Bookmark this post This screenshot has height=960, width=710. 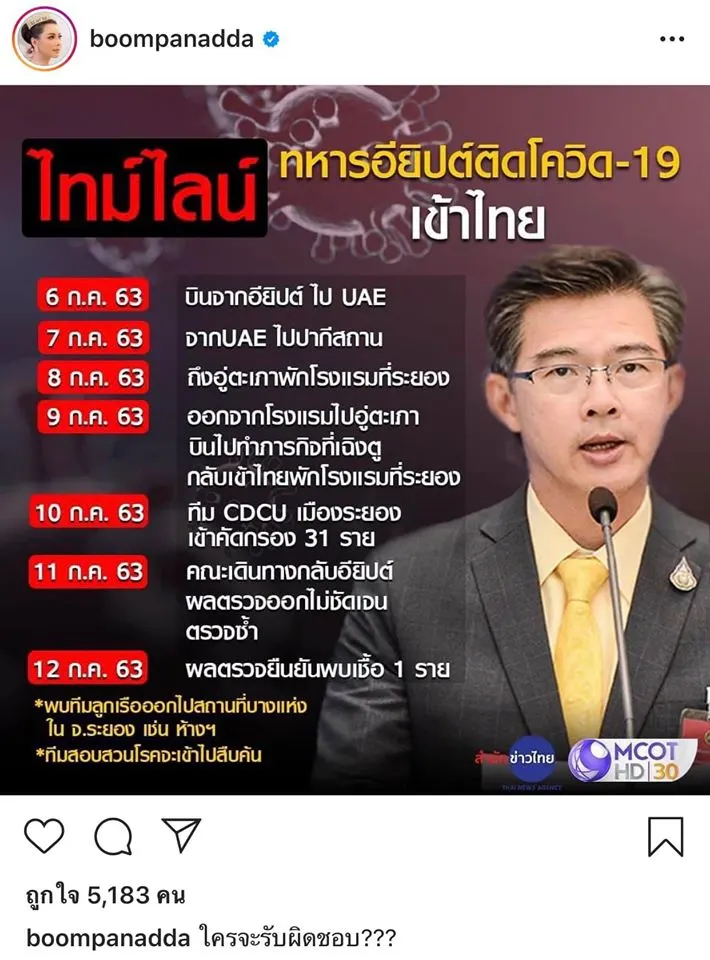tap(666, 836)
